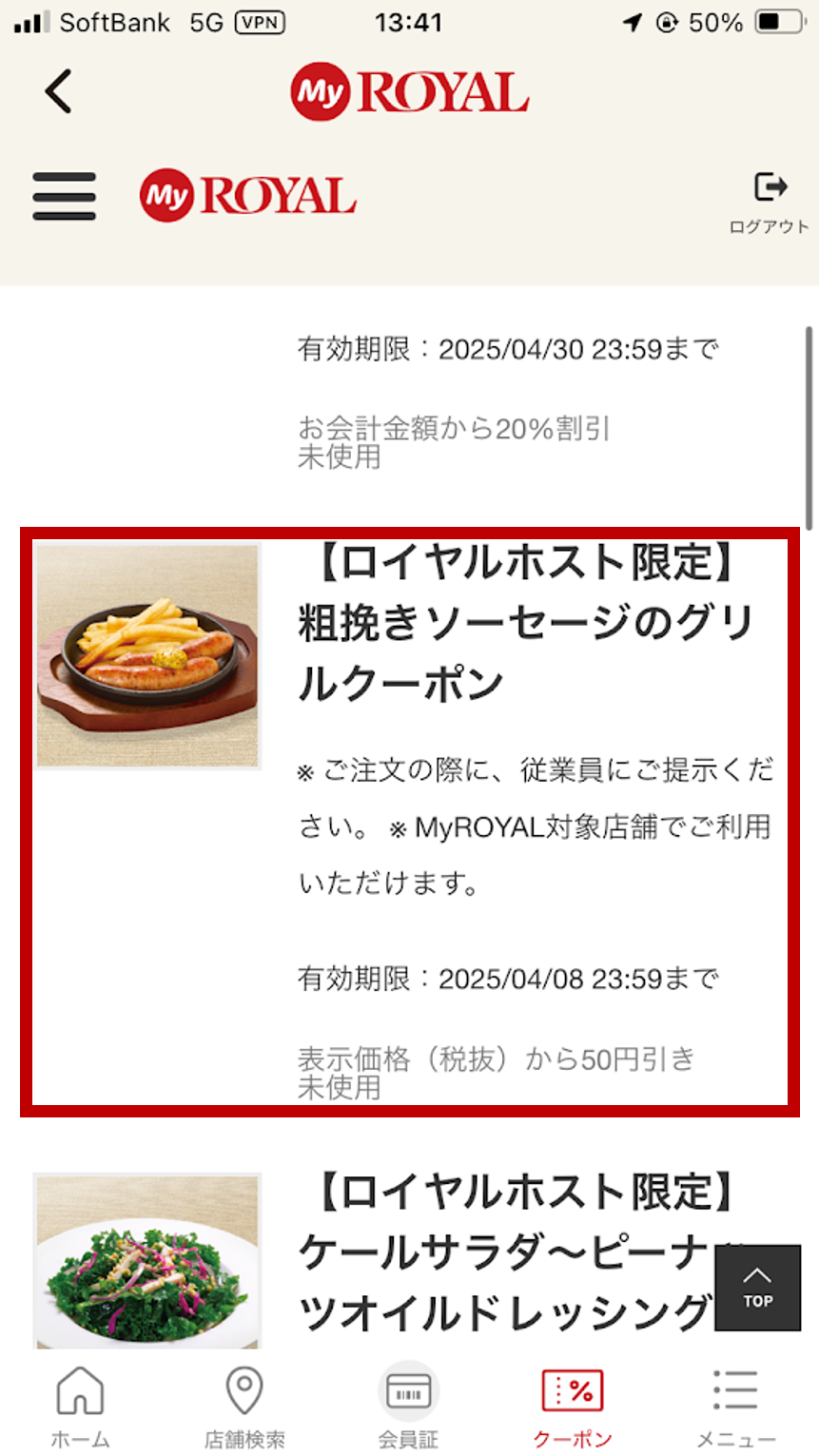Jump to top with TOP button
The width and height of the screenshot is (819, 1456).
(x=757, y=1287)
